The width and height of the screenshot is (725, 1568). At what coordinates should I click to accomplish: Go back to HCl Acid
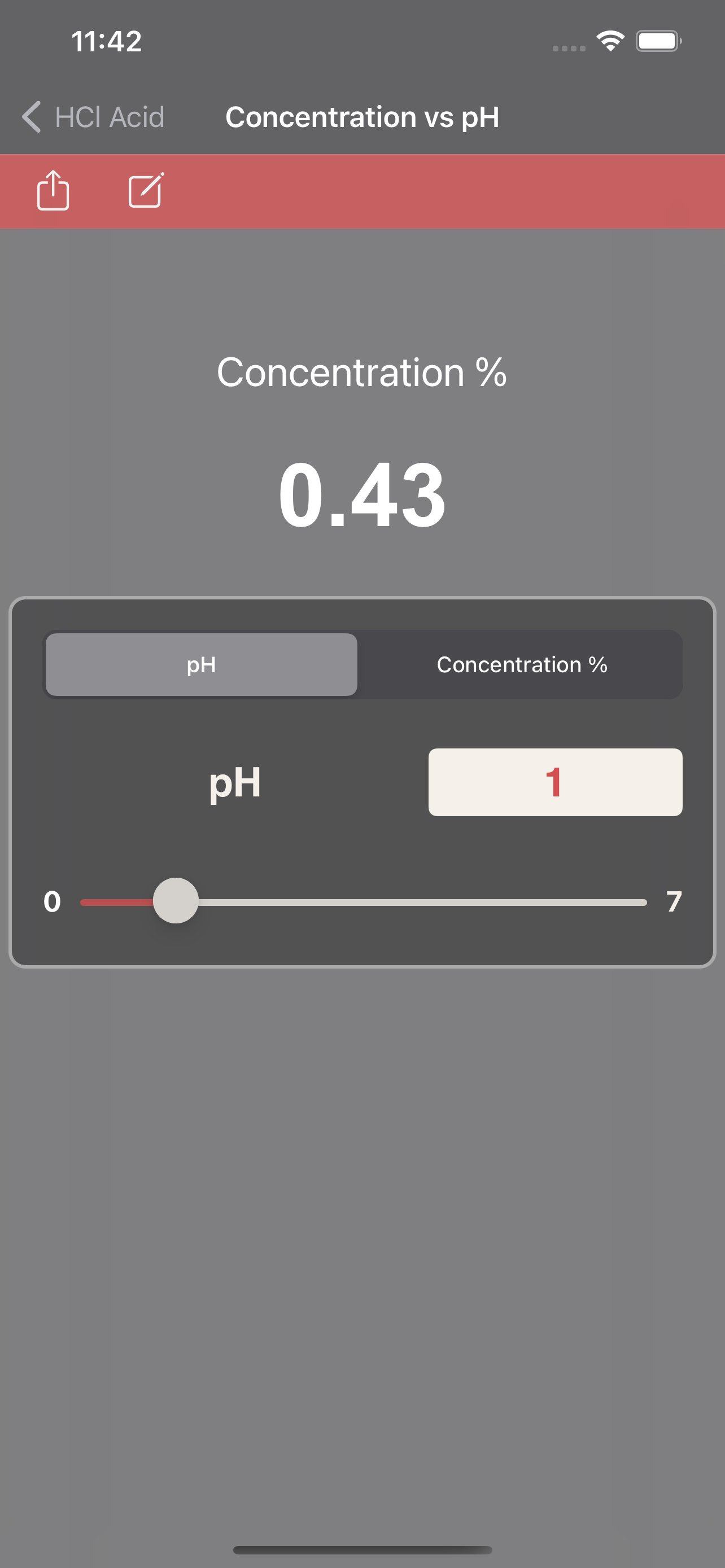pos(93,117)
